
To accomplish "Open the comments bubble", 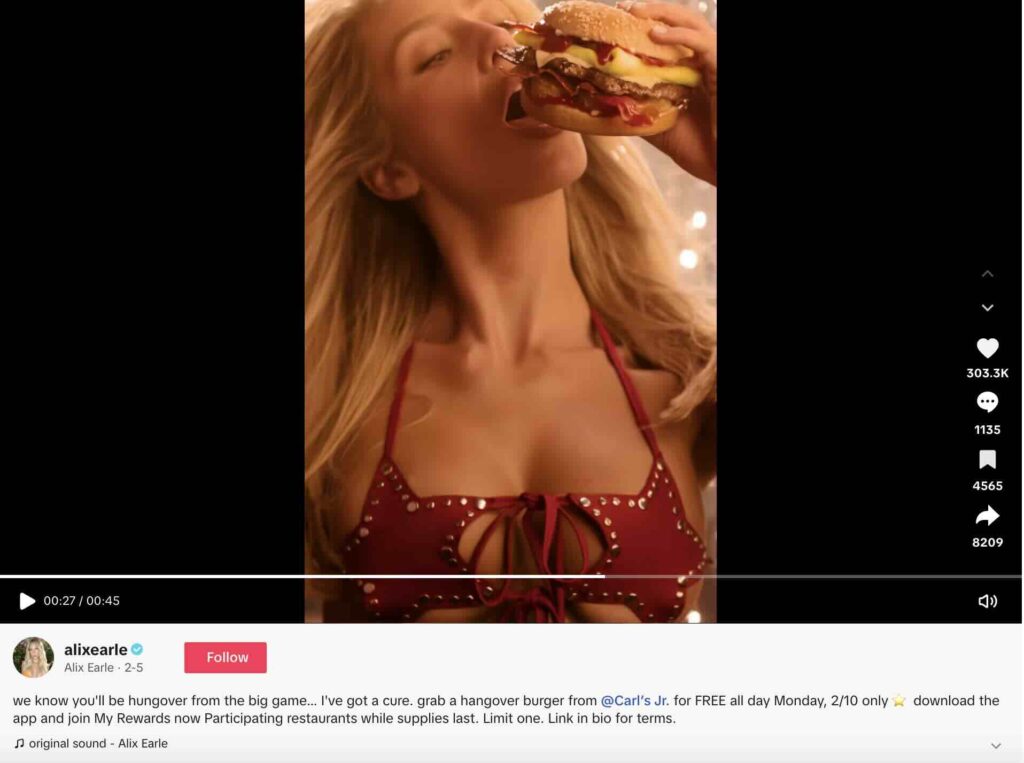I will coord(987,402).
